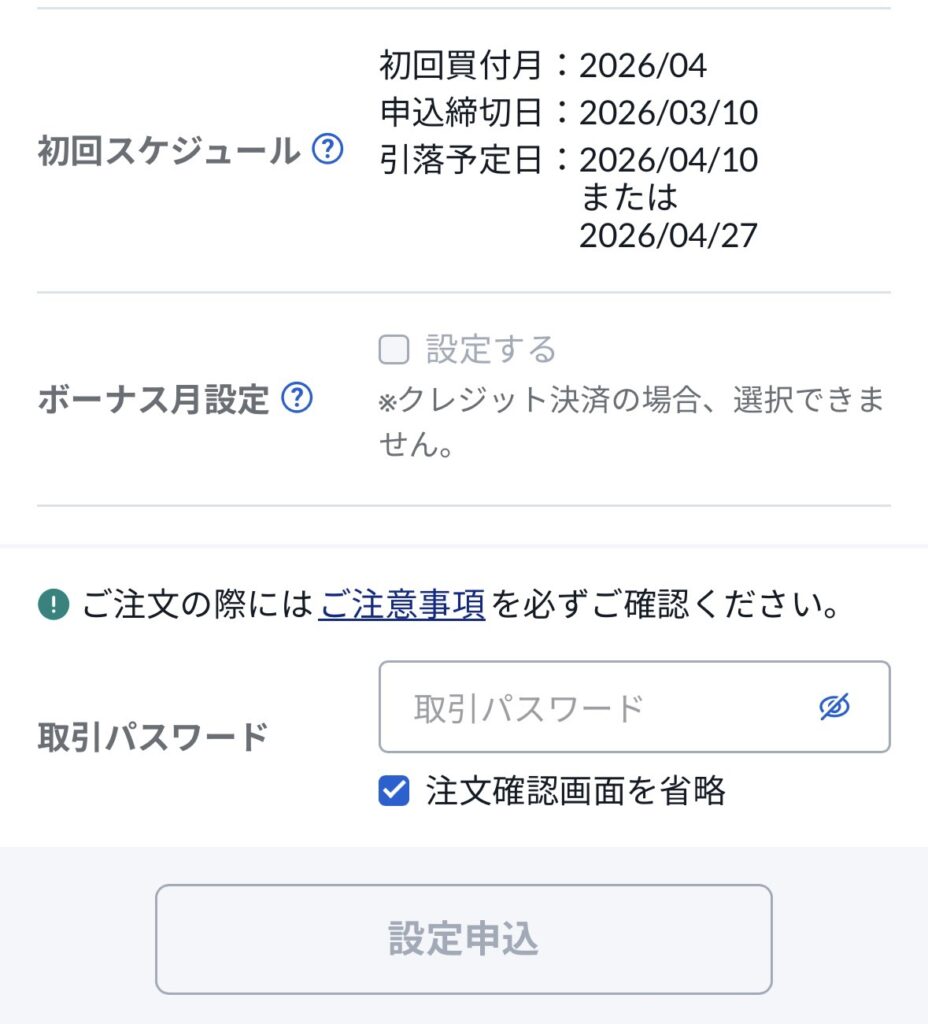Screen dimensions: 928x1024
Task: Open the ご注意事項 link
Action: coord(402,606)
